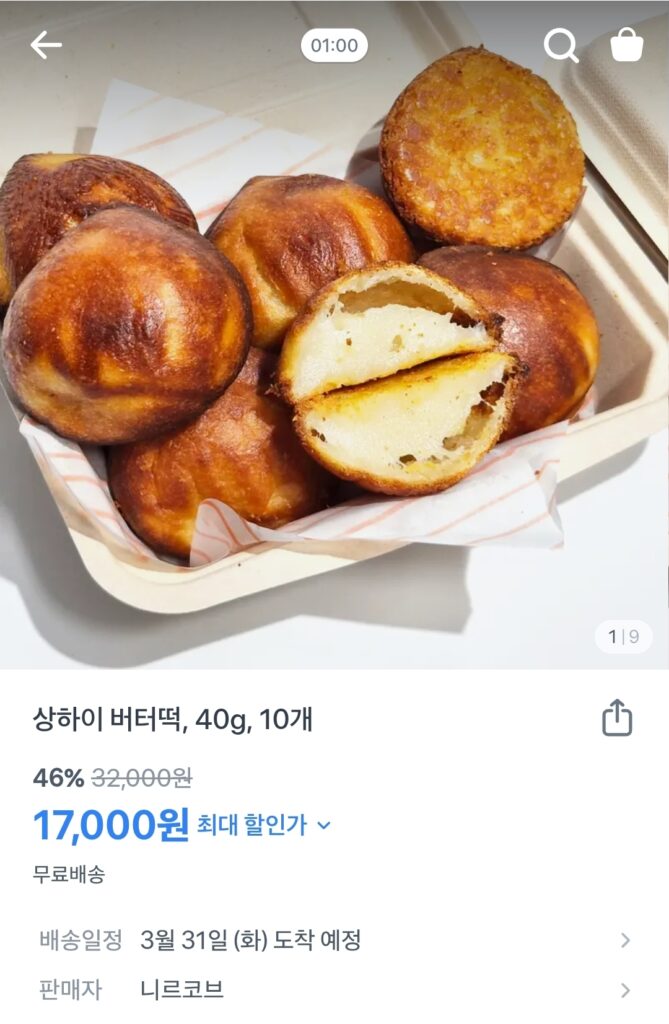Image resolution: width=669 pixels, height=1024 pixels.
Task: Go back using the arrow icon
Action: point(46,45)
